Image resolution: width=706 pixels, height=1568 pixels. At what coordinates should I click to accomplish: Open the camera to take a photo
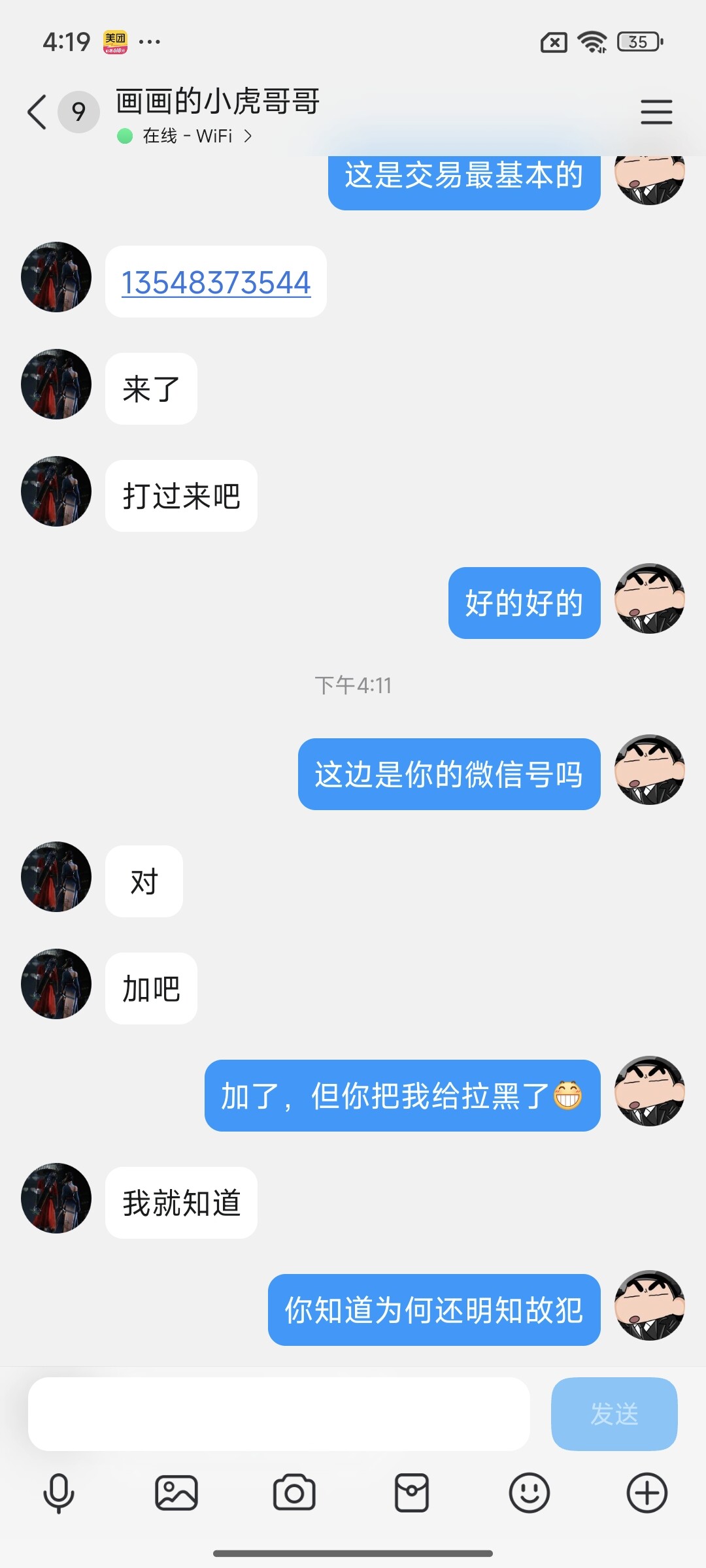tap(294, 1494)
